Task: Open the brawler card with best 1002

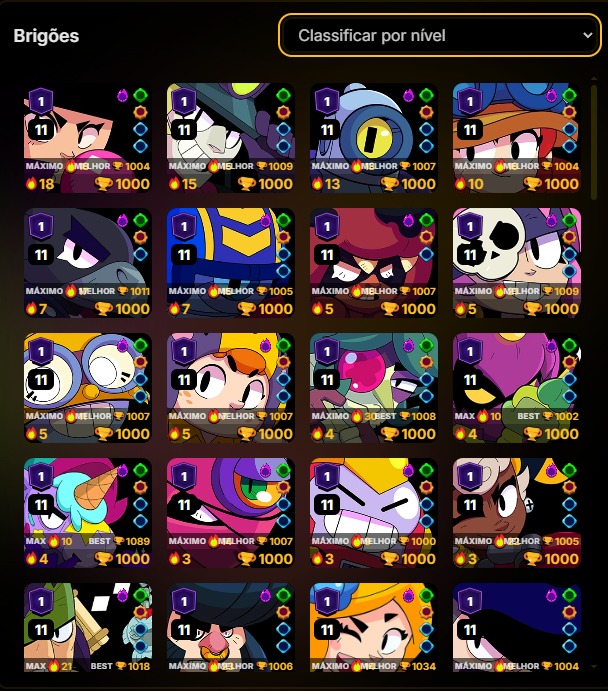Action: [516, 387]
